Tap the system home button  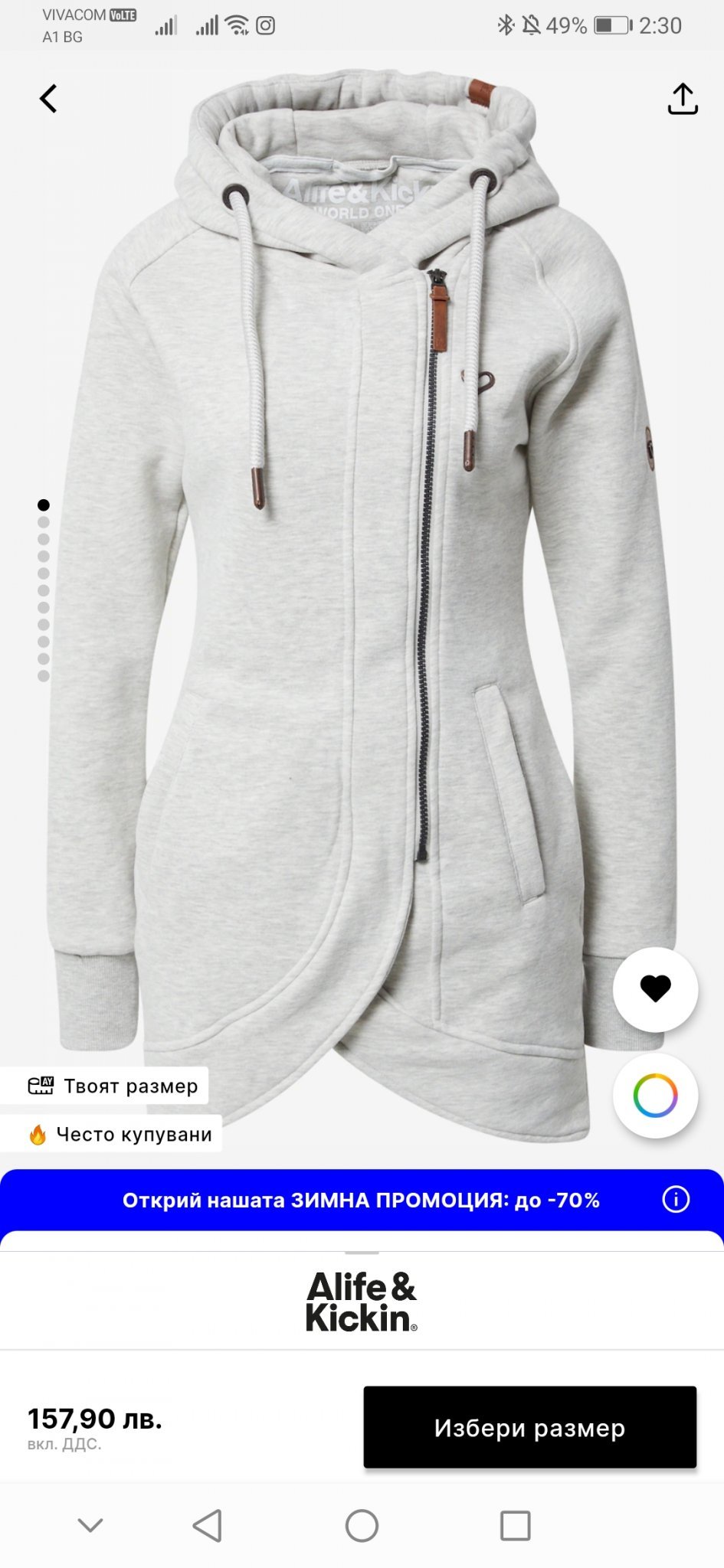(362, 1525)
